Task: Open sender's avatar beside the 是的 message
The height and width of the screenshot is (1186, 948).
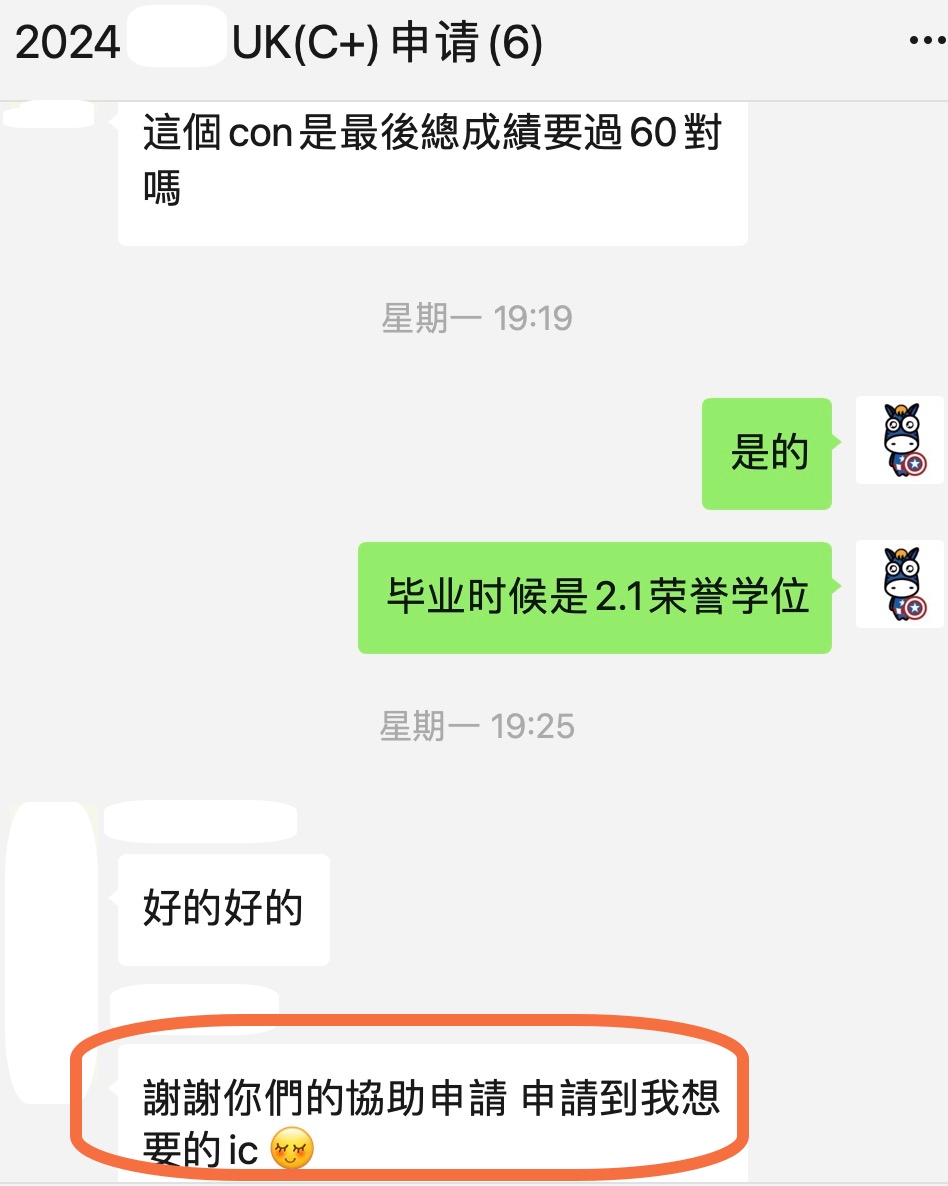Action: point(900,440)
